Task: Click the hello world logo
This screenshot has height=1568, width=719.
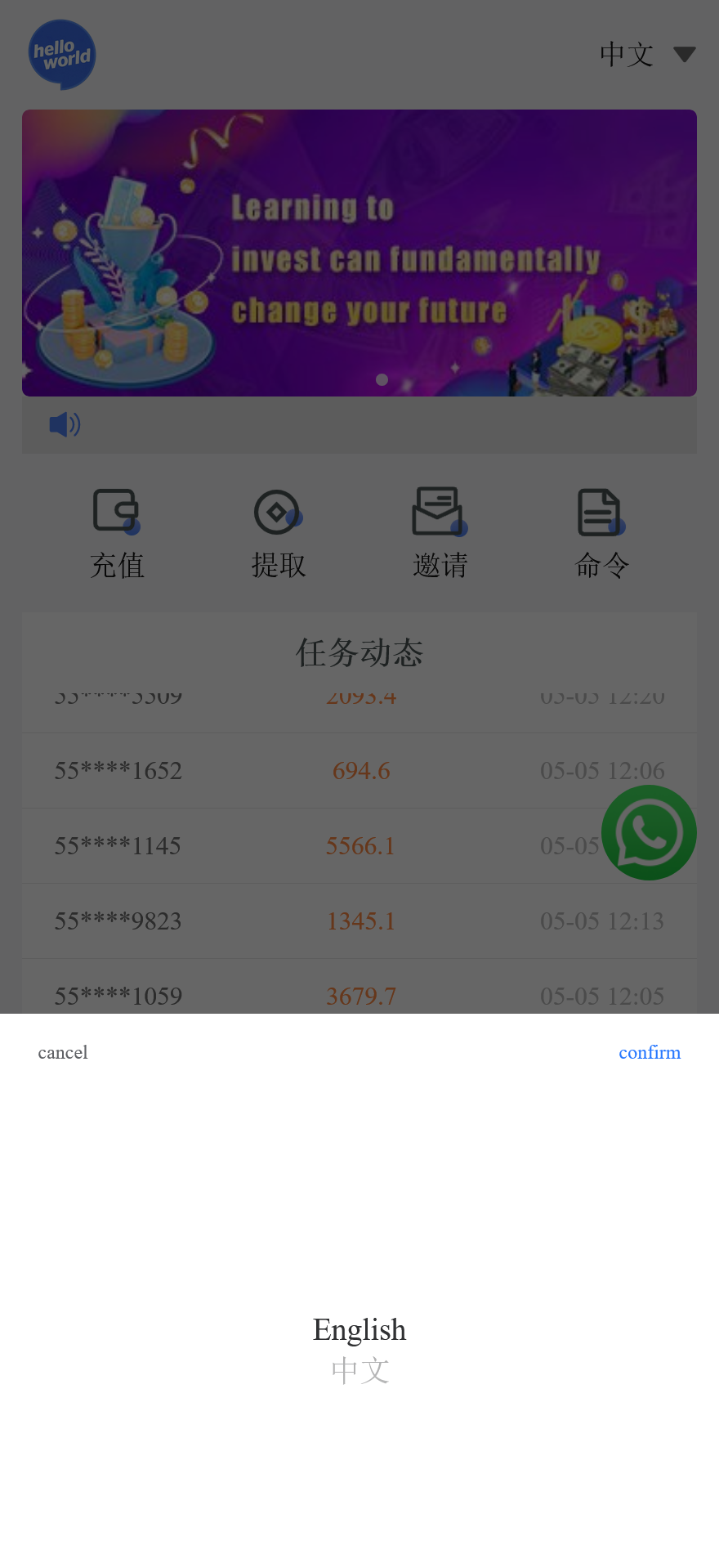Action: pyautogui.click(x=61, y=54)
